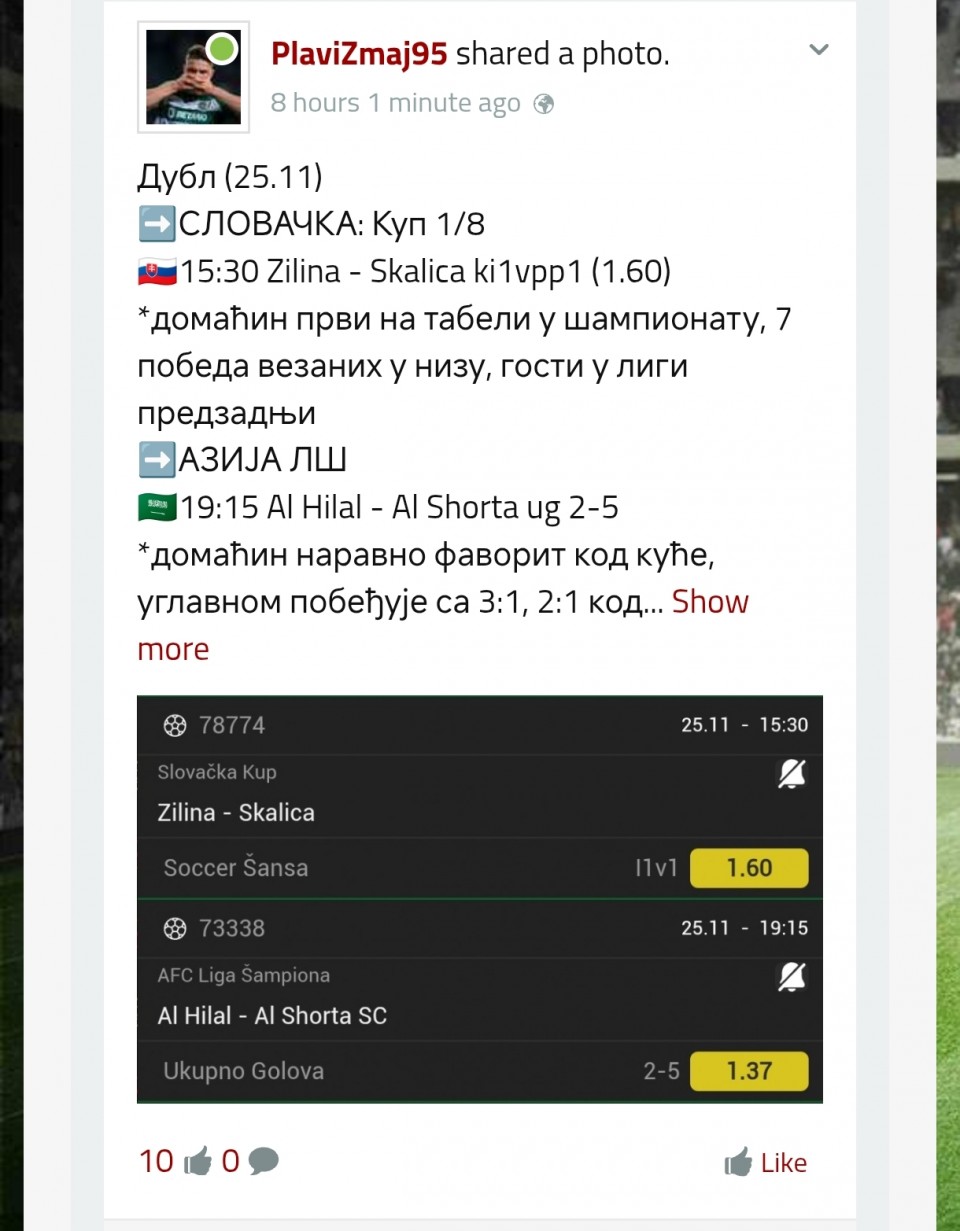View the 10 likes on this post
960x1231 pixels.
click(175, 1161)
